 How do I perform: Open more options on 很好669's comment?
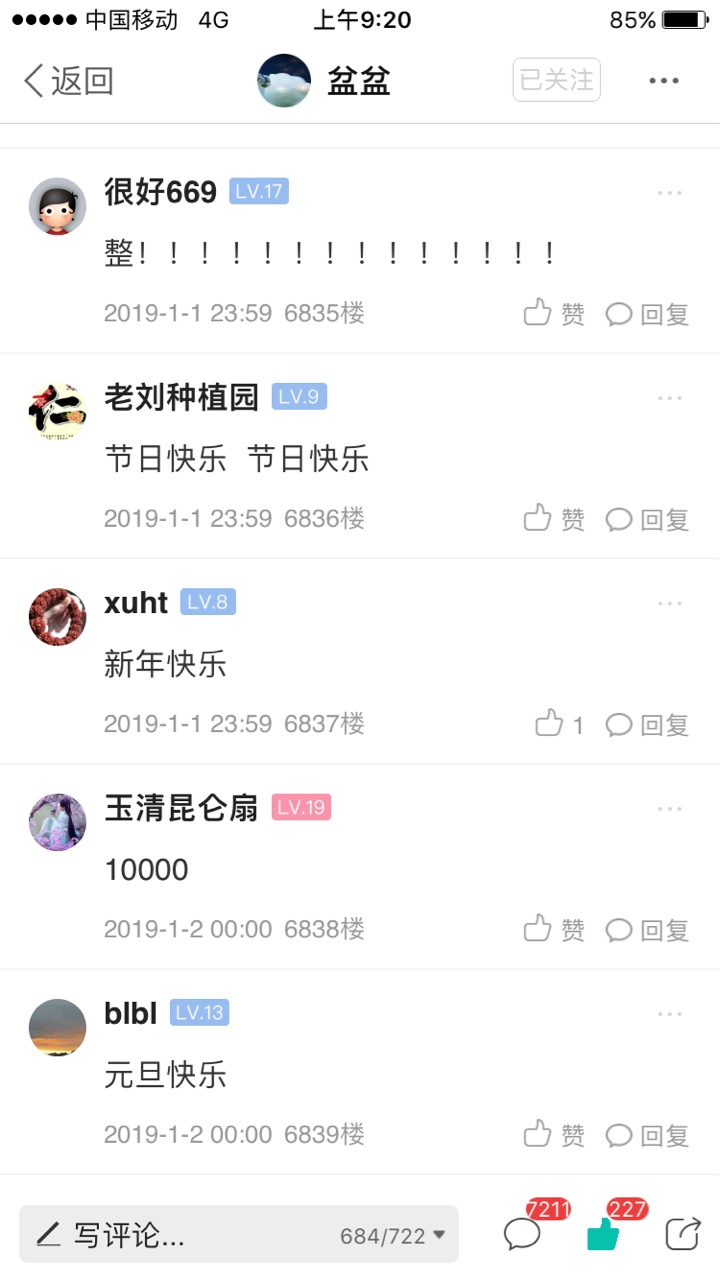(670, 193)
